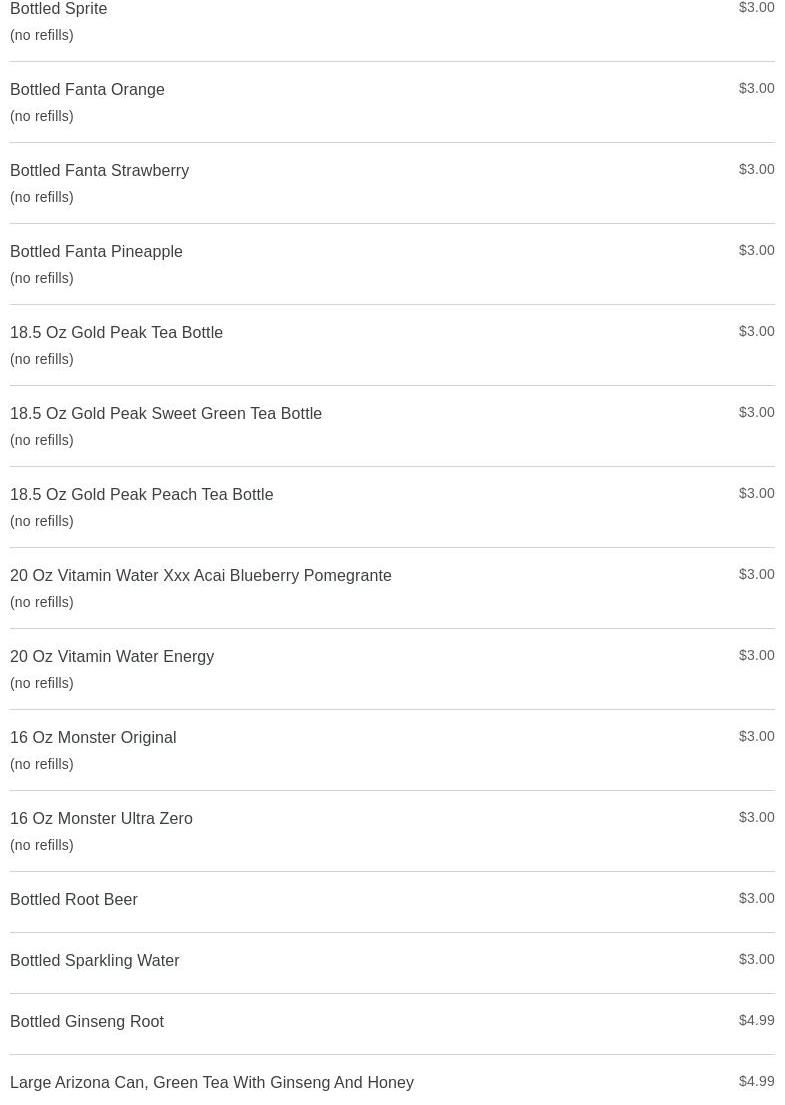785x1105 pixels.
Task: Choose 16 Oz Monster Ultra Zero
Action: point(102,819)
